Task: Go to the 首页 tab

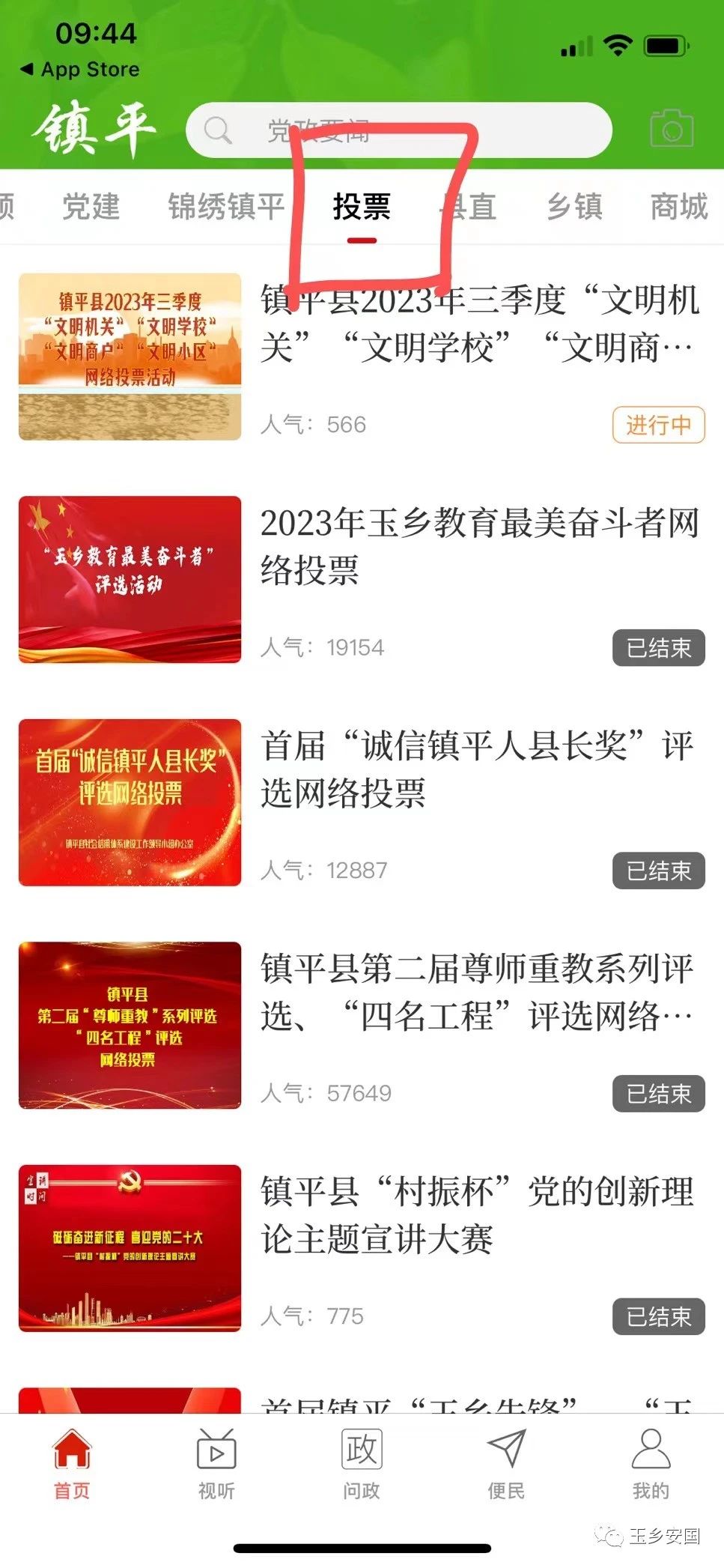Action: coord(72,1464)
